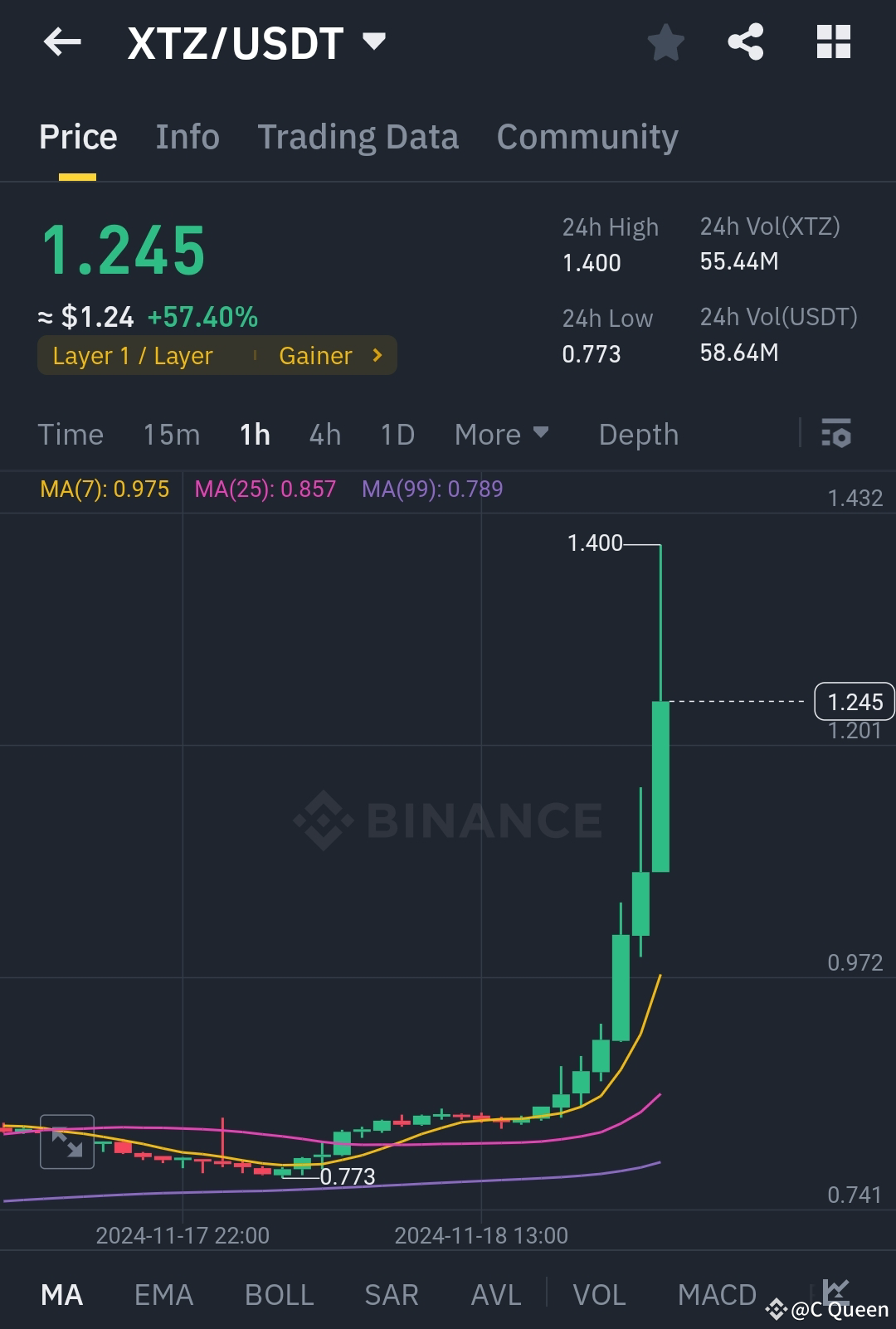896x1329 pixels.
Task: Expand the More timeframe dropdown
Action: (500, 434)
